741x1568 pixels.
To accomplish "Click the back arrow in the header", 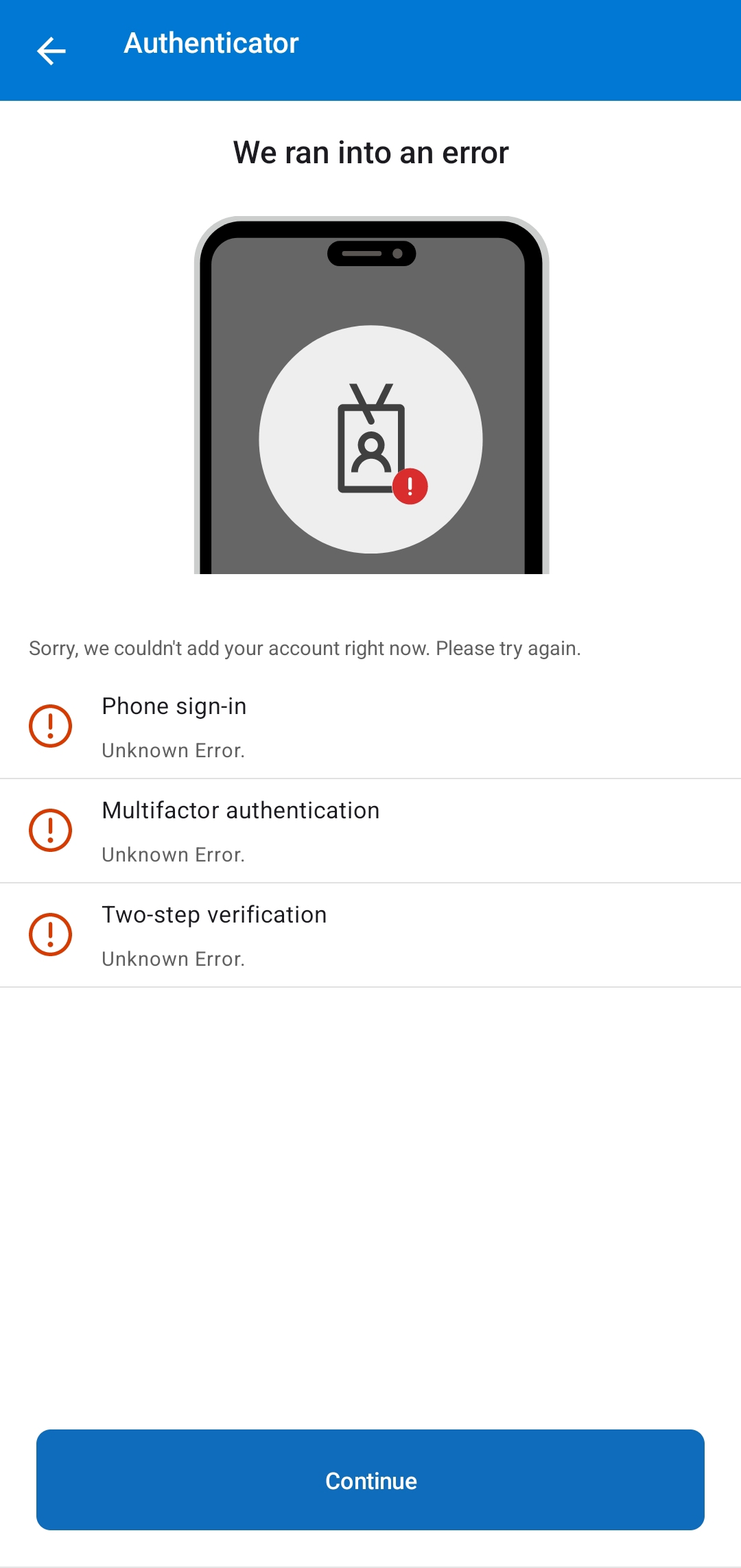I will tap(51, 50).
